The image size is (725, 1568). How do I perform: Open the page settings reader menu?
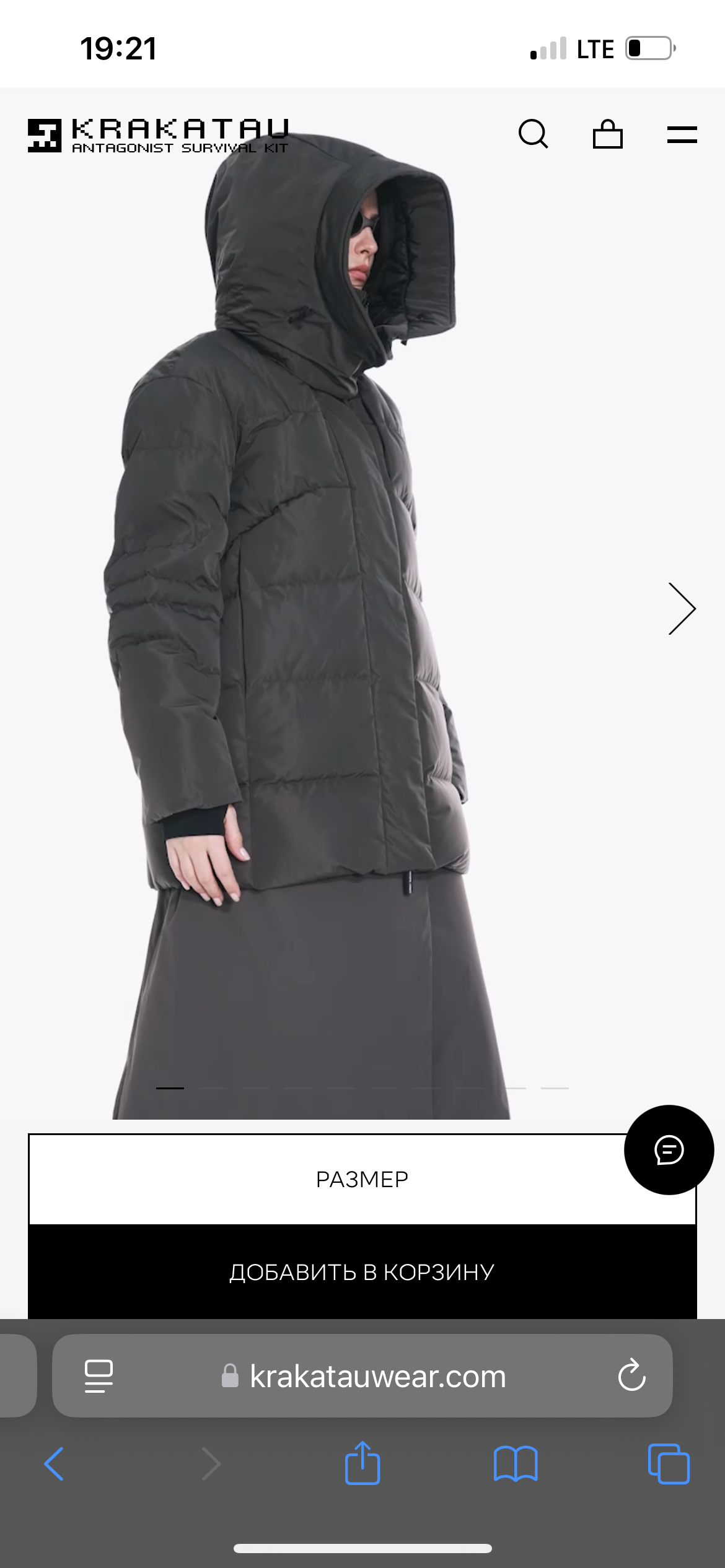[99, 1376]
